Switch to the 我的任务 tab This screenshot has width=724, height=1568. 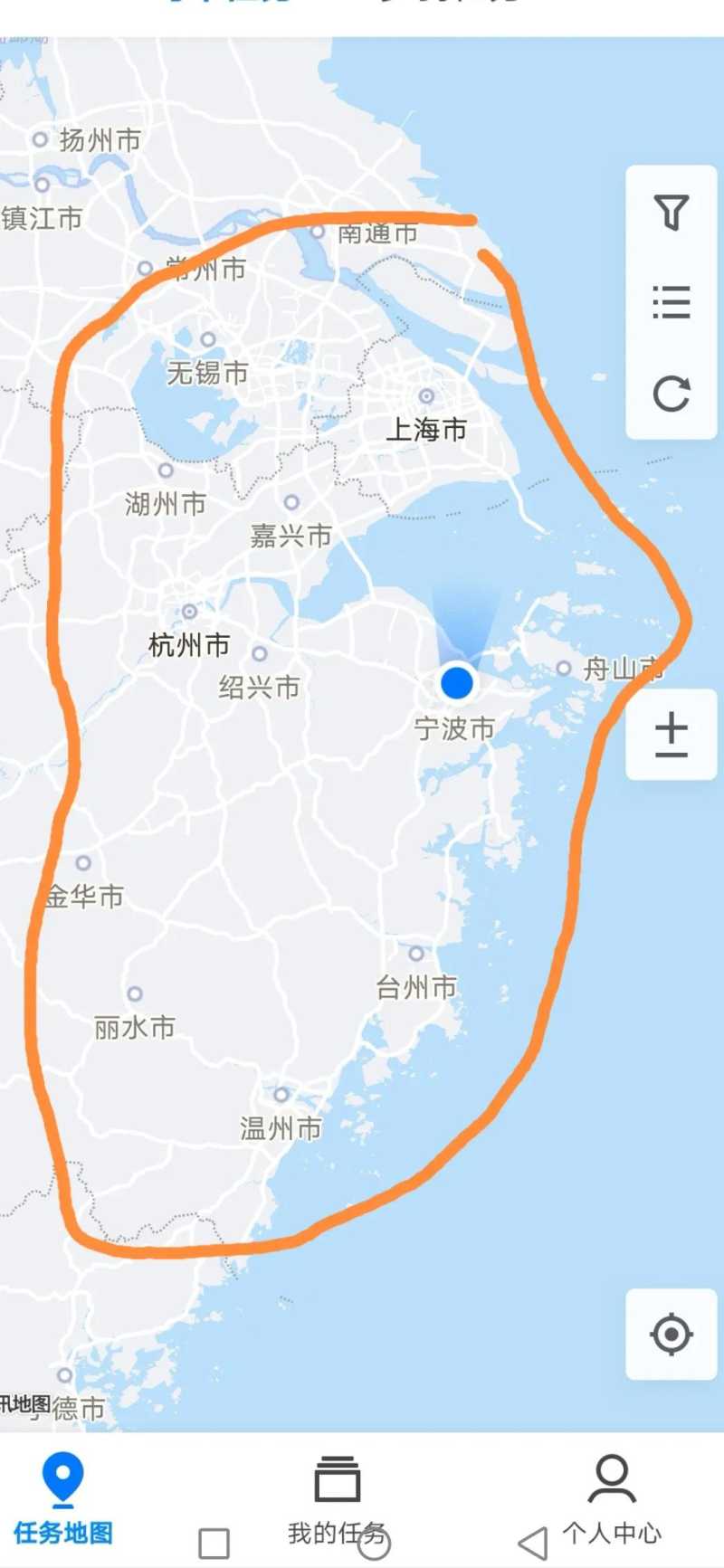[337, 1498]
